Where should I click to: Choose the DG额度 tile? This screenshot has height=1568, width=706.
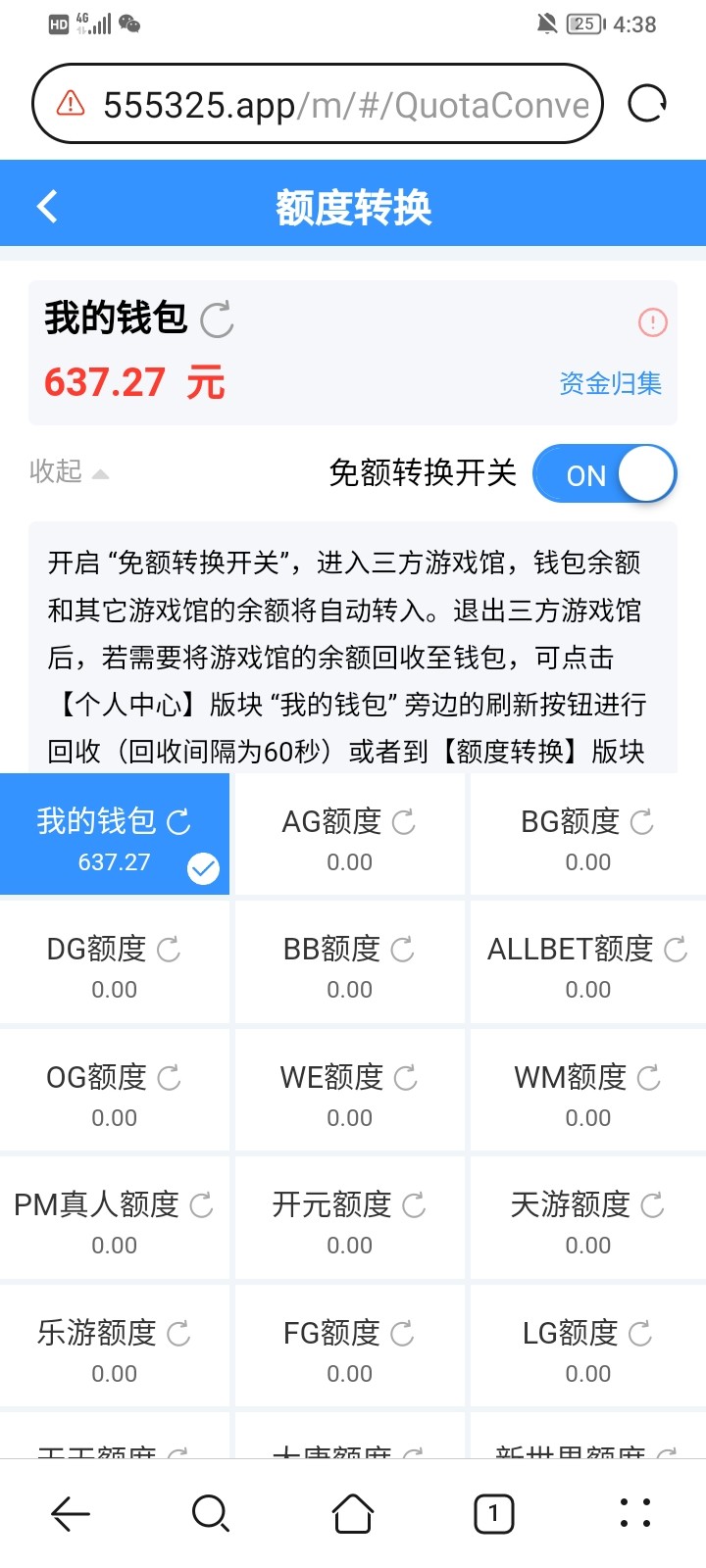click(x=114, y=963)
